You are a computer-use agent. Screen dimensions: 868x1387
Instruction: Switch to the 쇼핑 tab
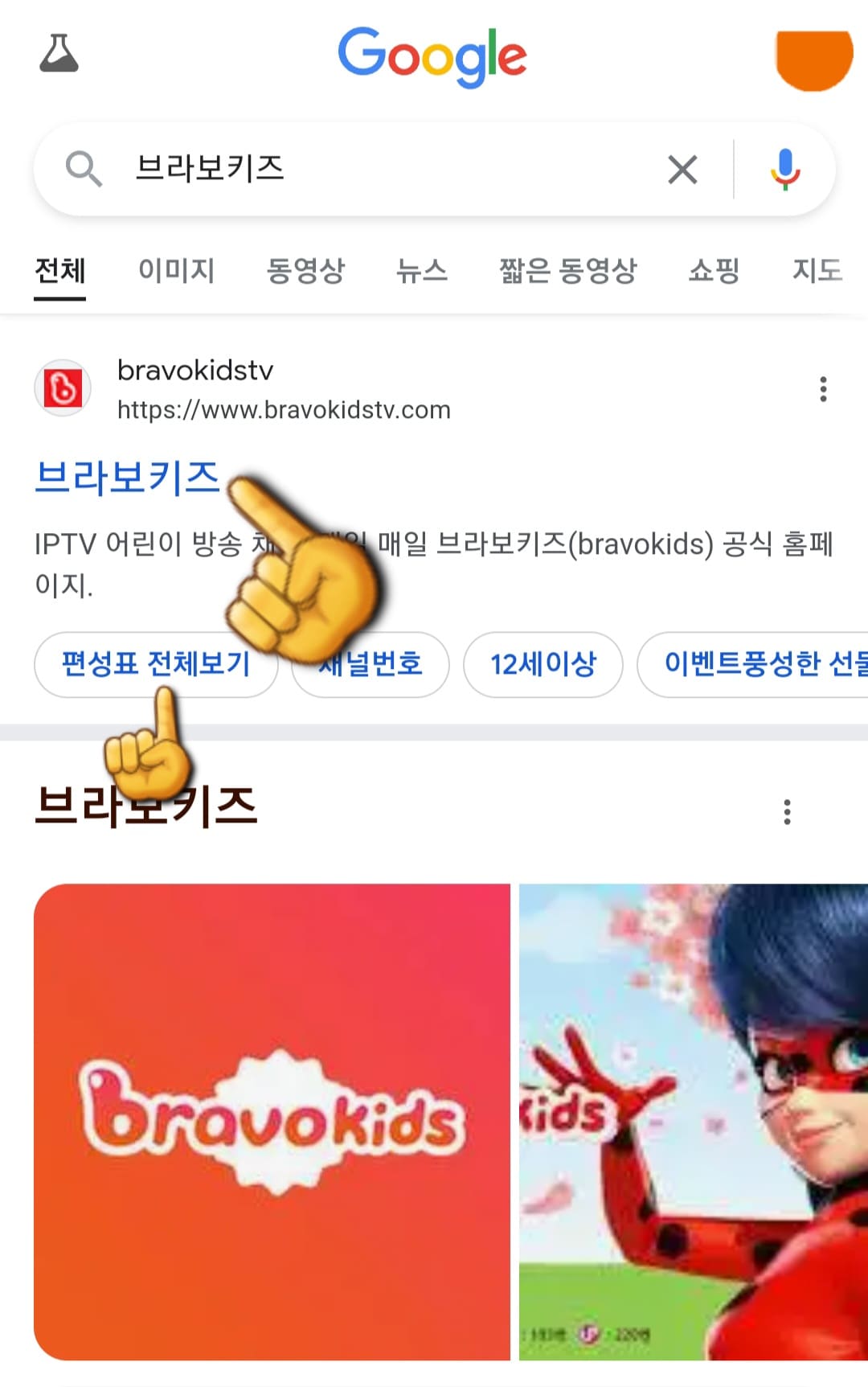[x=714, y=272]
